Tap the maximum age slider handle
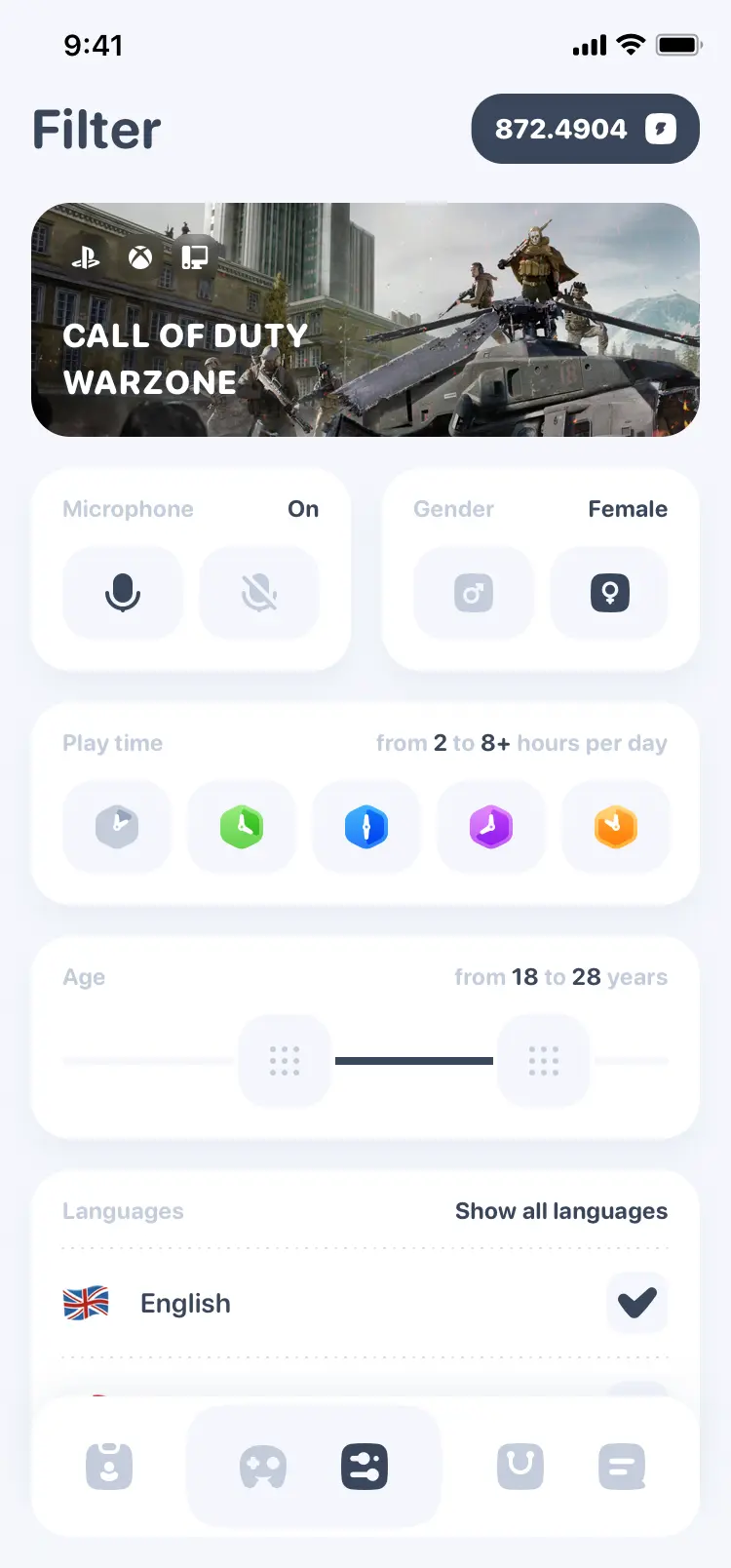 click(544, 1060)
